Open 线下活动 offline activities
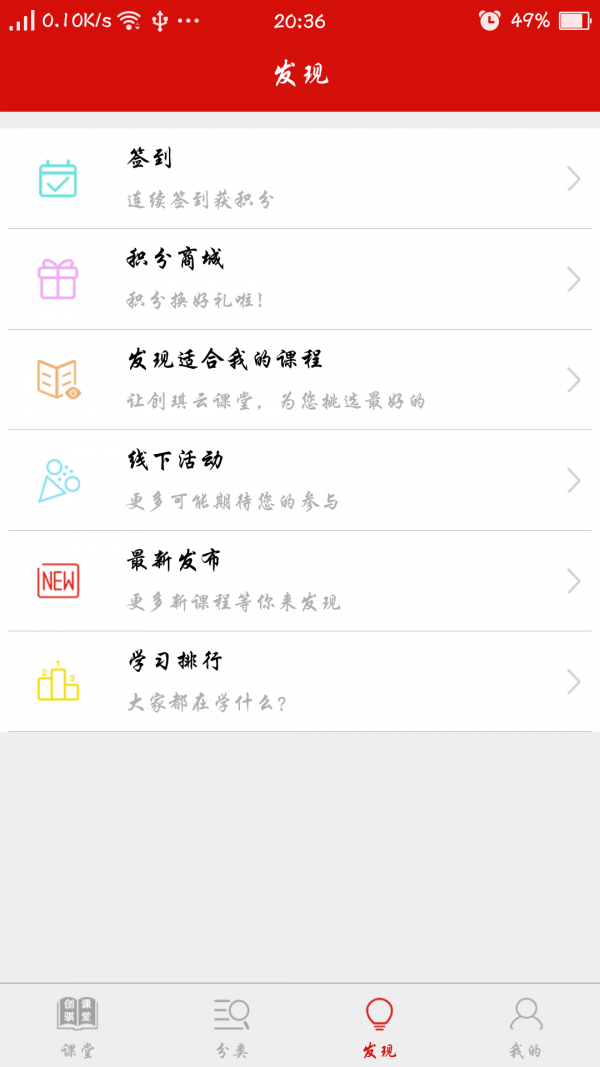Viewport: 600px width, 1067px height. pos(300,481)
